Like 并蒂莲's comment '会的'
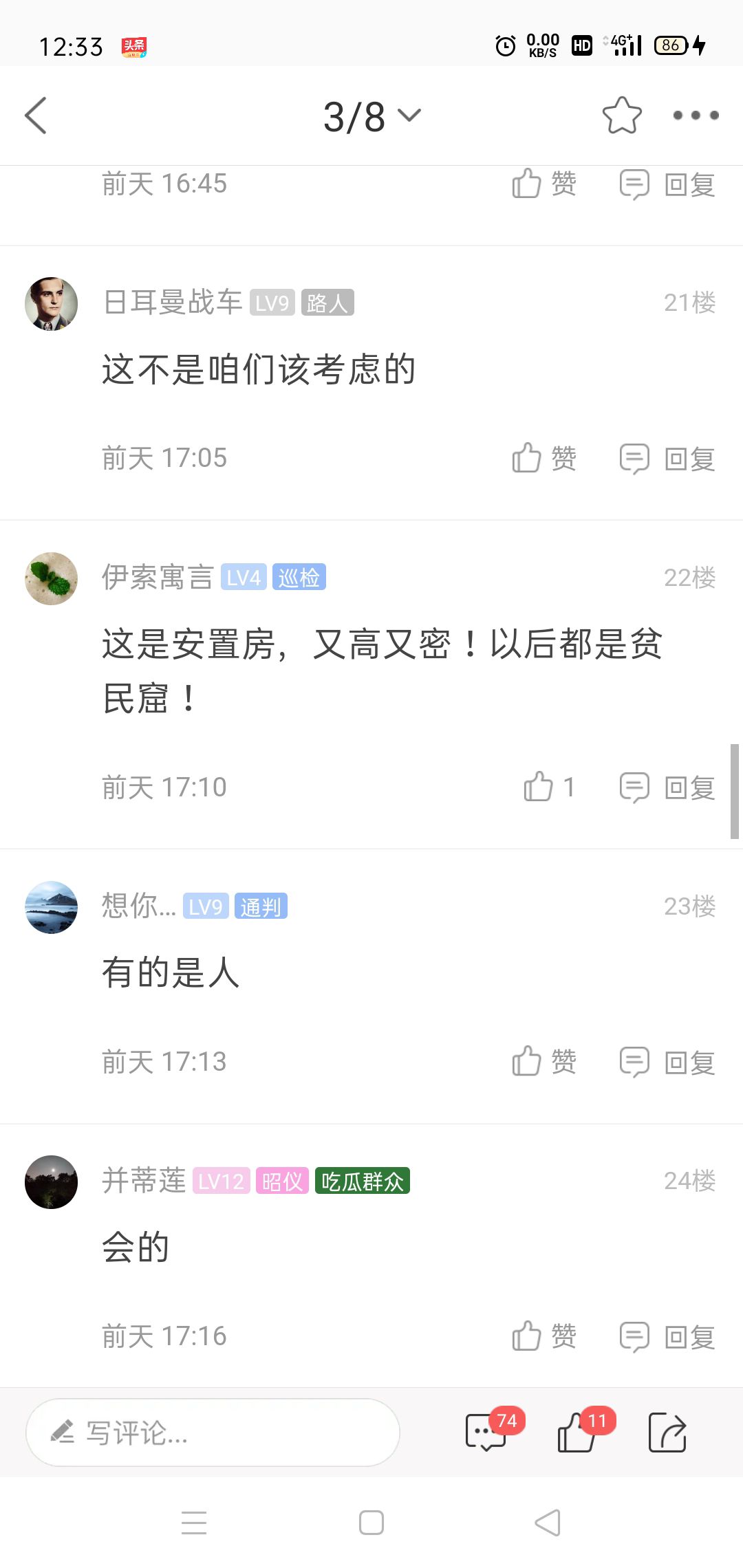743x1568 pixels. click(543, 1336)
